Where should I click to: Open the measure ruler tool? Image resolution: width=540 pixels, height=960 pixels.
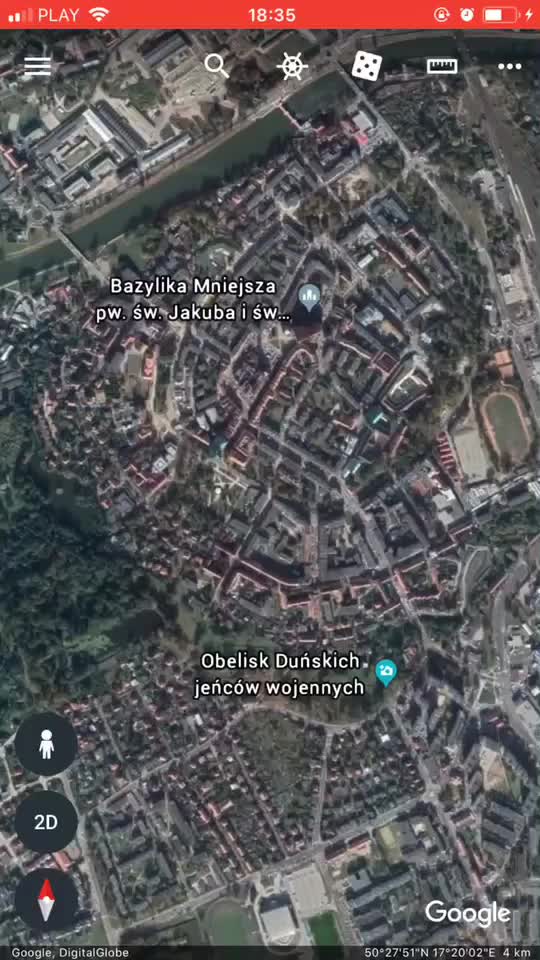pos(442,66)
